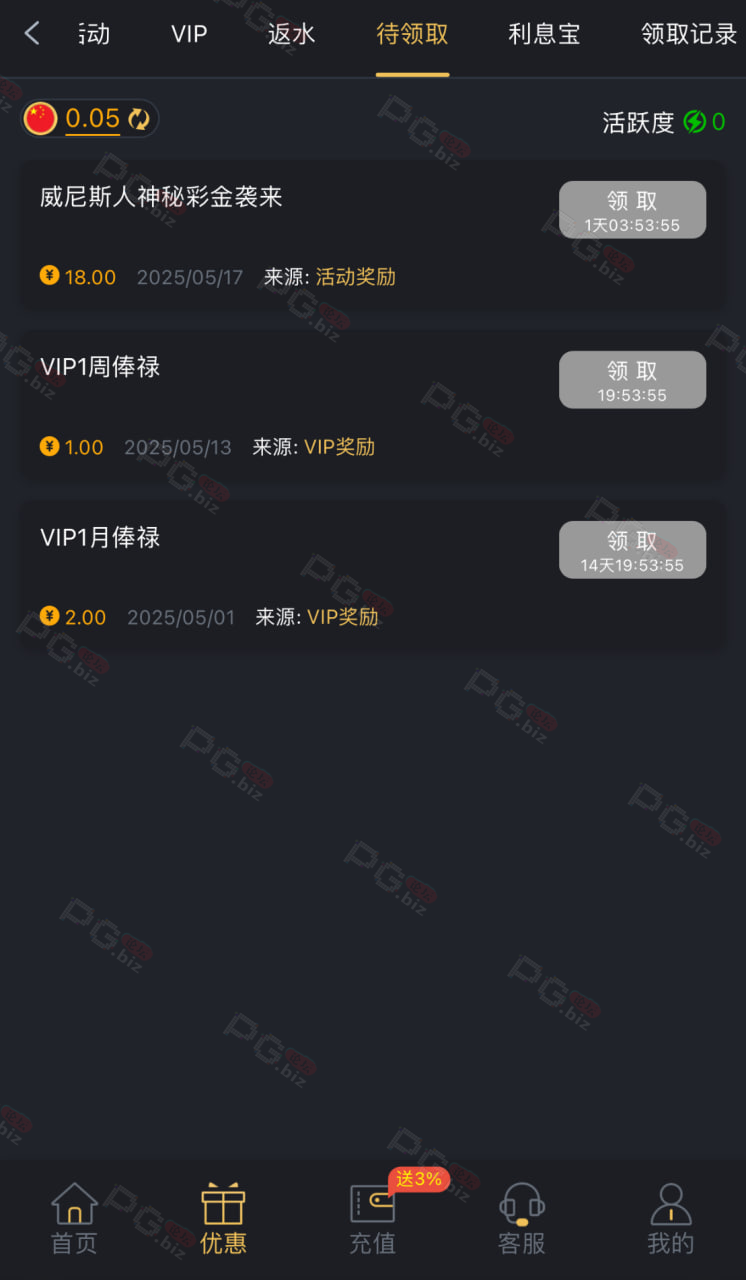Open the 优惠 promotions tab

223,1218
